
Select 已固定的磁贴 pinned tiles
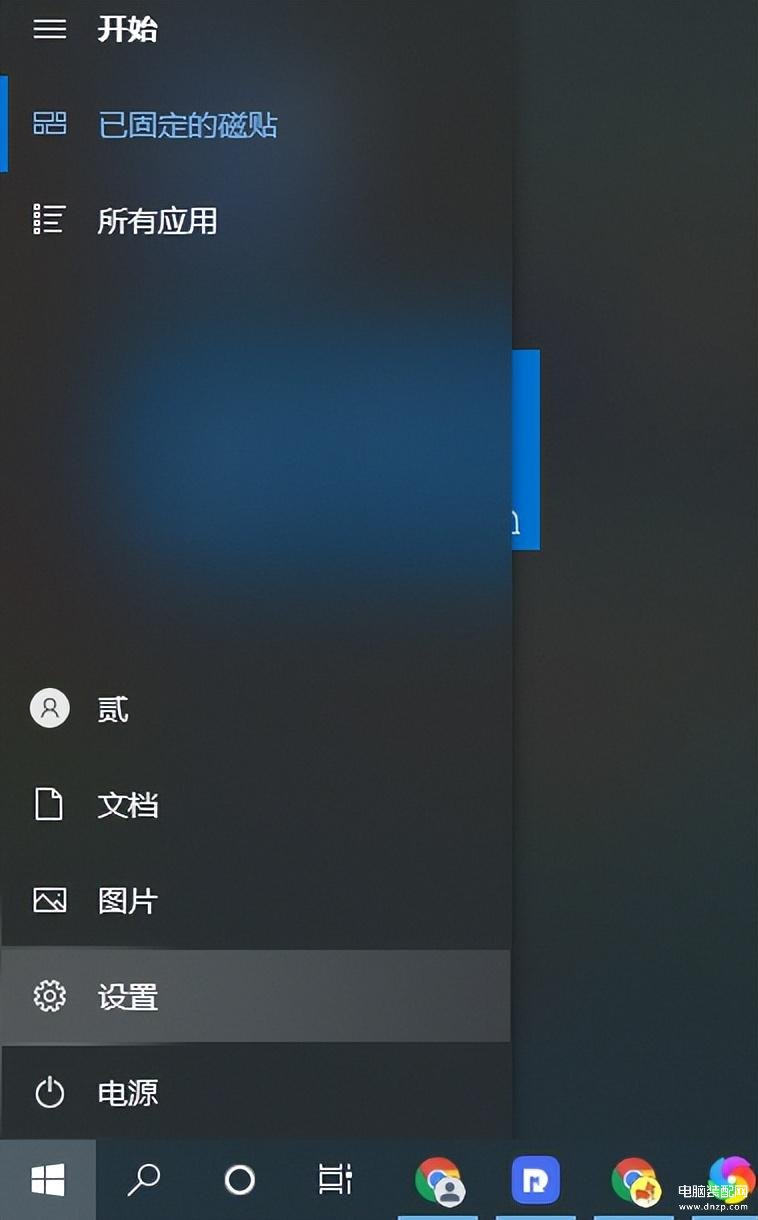tap(255, 124)
